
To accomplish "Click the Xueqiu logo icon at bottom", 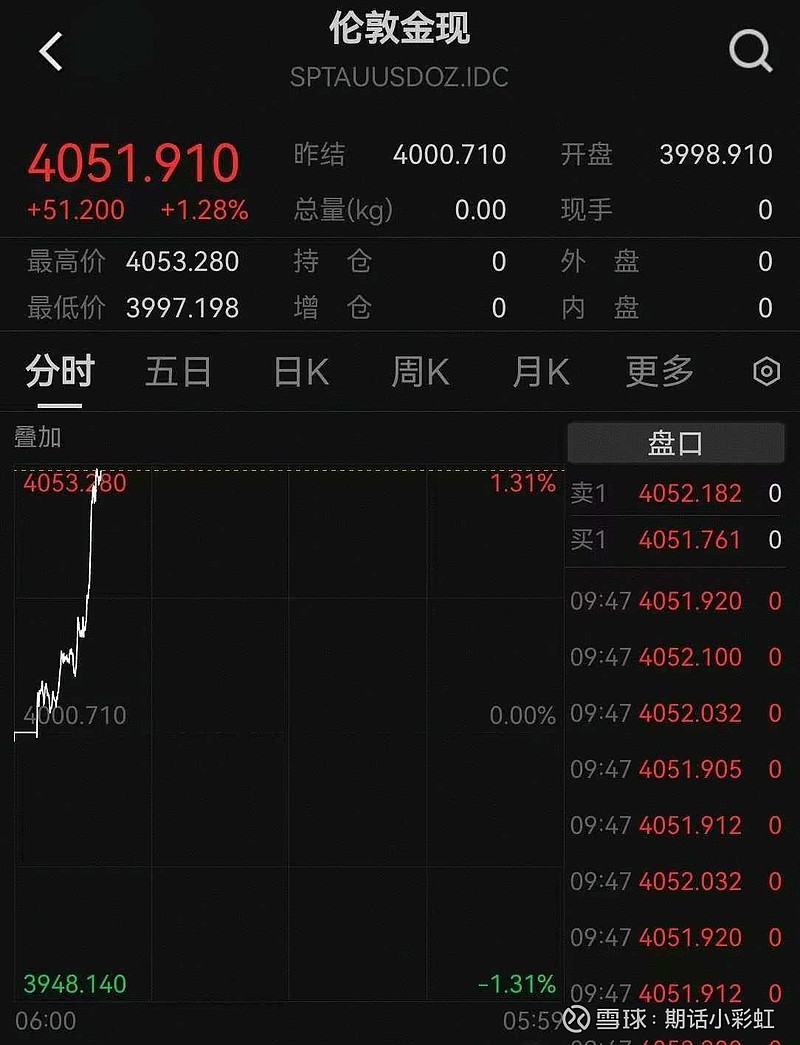I will tap(574, 1018).
